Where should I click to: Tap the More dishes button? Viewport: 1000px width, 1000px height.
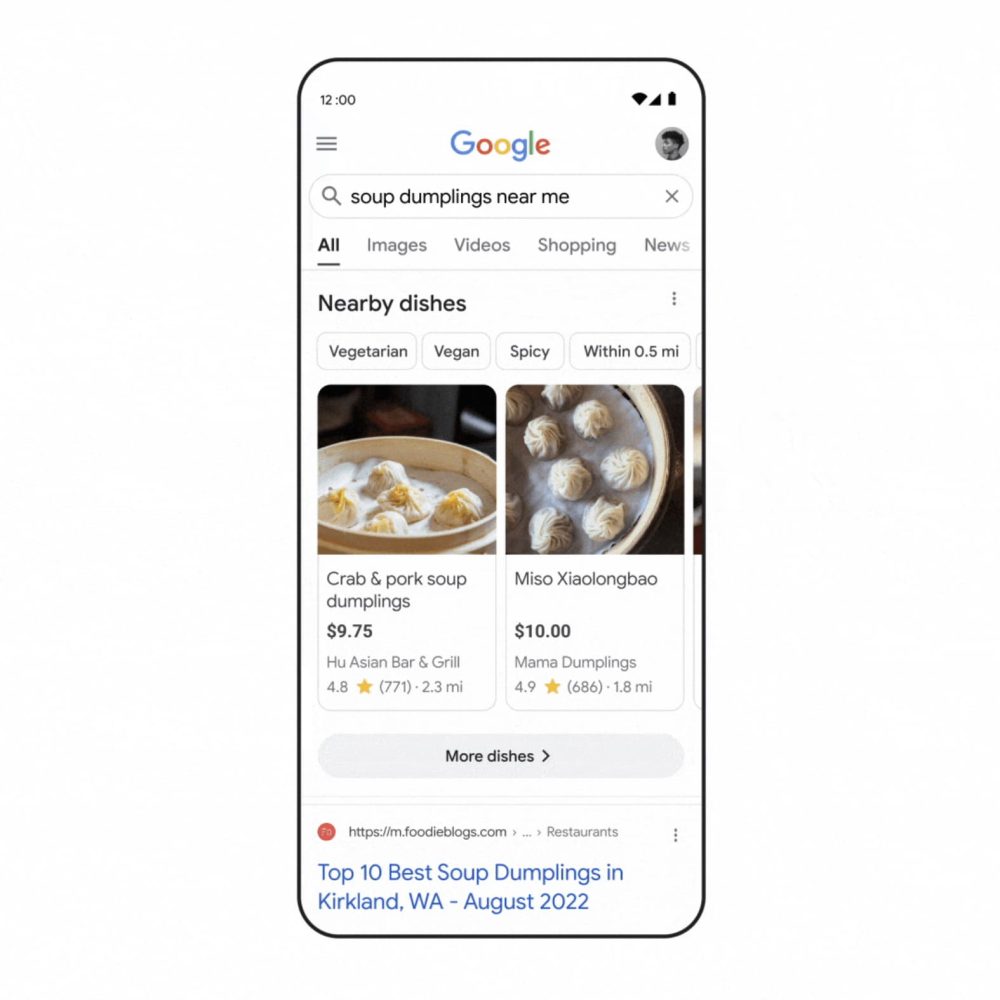click(500, 756)
